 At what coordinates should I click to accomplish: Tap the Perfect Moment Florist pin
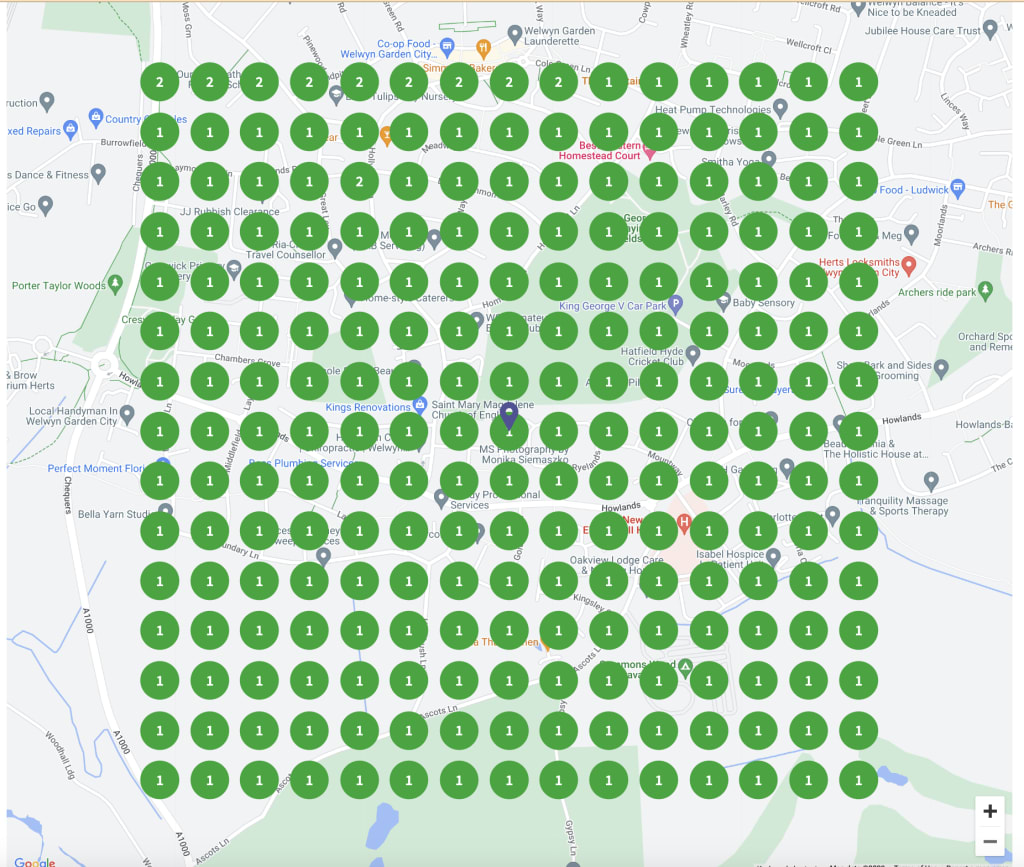(155, 467)
